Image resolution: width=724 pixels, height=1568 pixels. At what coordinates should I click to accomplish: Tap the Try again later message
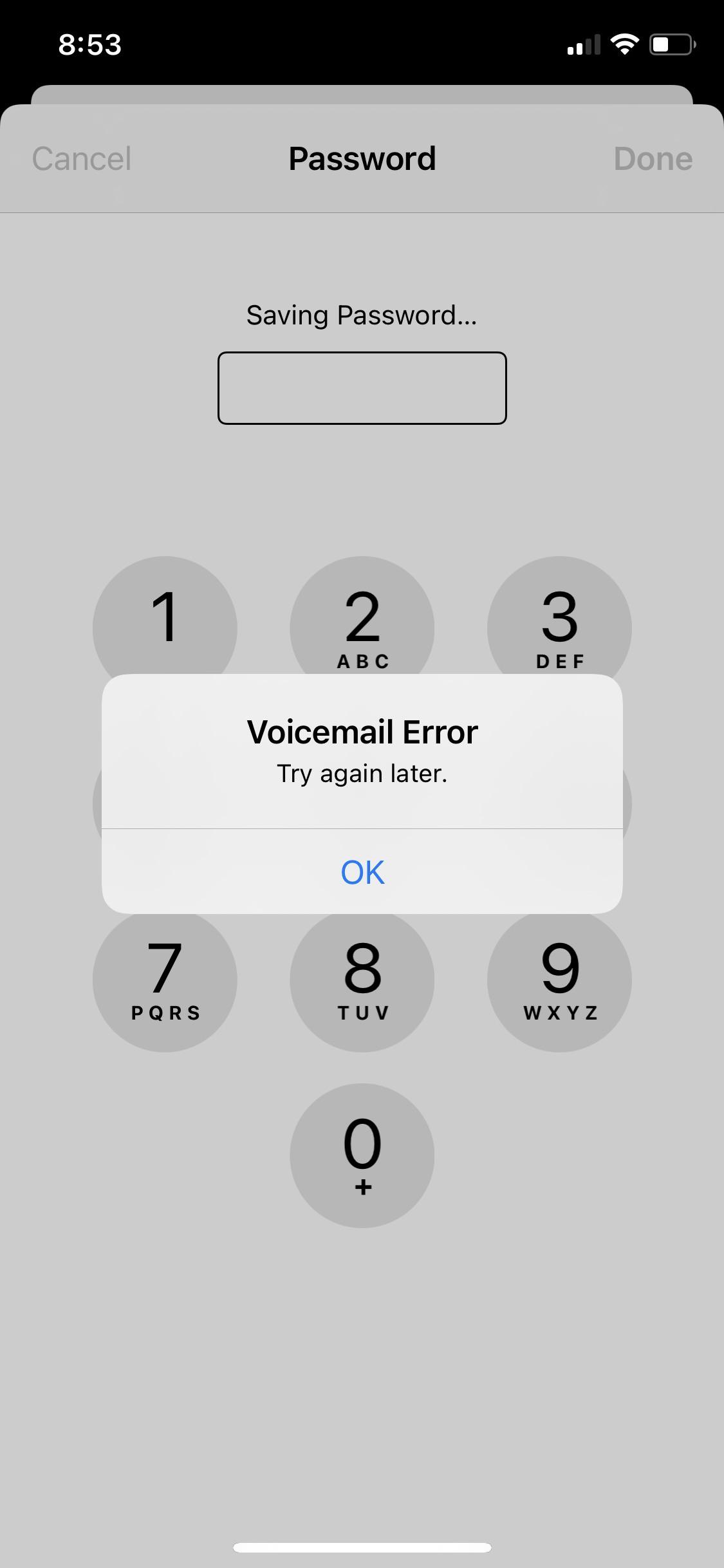pyautogui.click(x=362, y=772)
